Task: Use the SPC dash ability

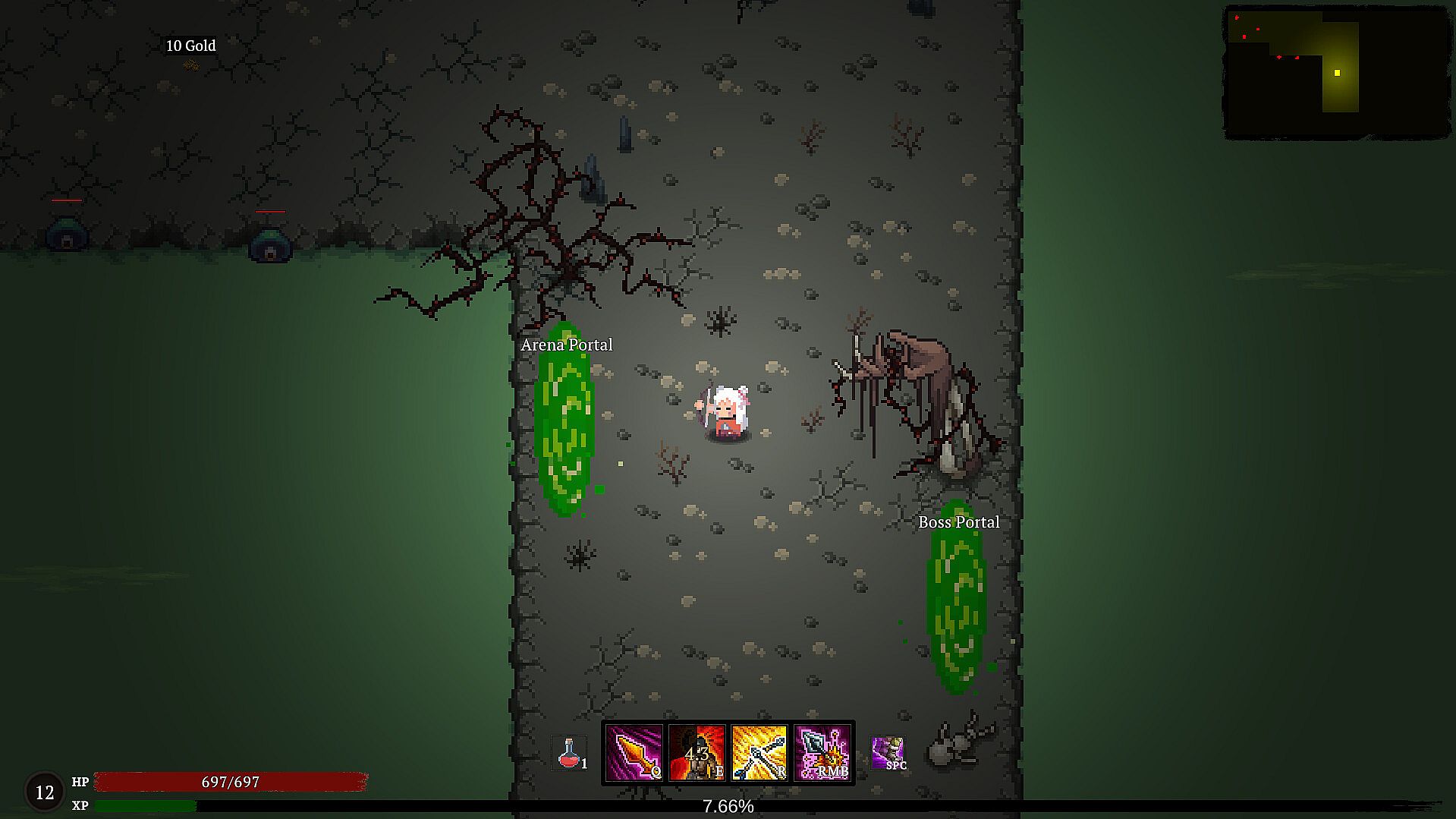Action: [887, 753]
